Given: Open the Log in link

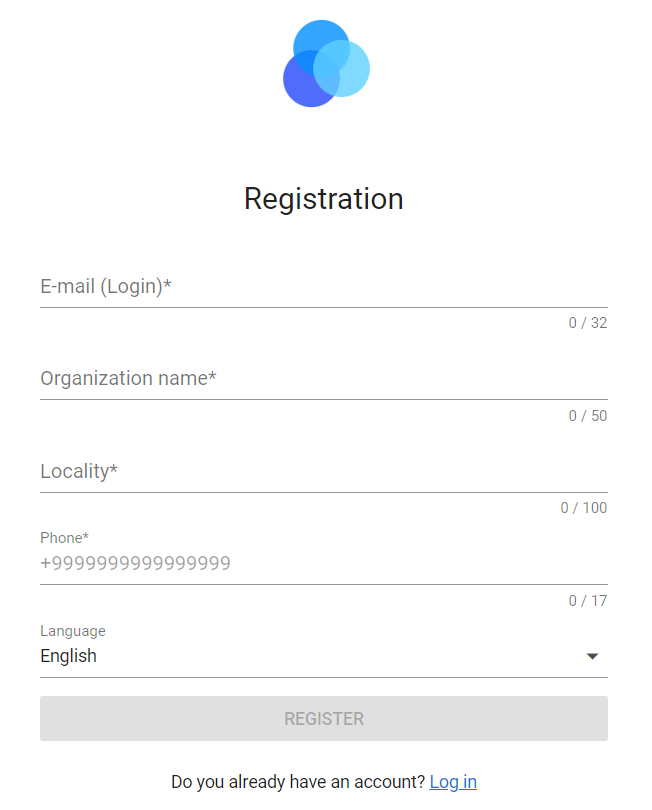Looking at the screenshot, I should [453, 782].
